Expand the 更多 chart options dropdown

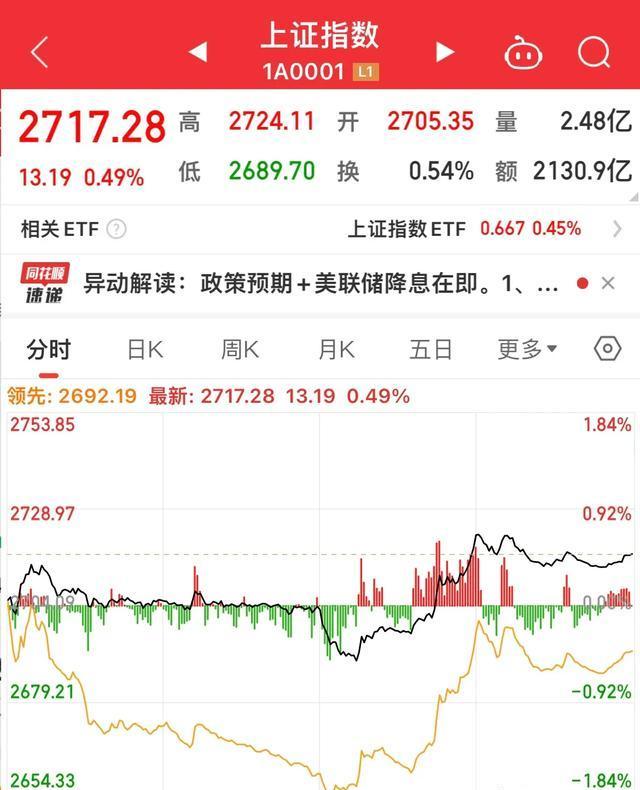(528, 349)
